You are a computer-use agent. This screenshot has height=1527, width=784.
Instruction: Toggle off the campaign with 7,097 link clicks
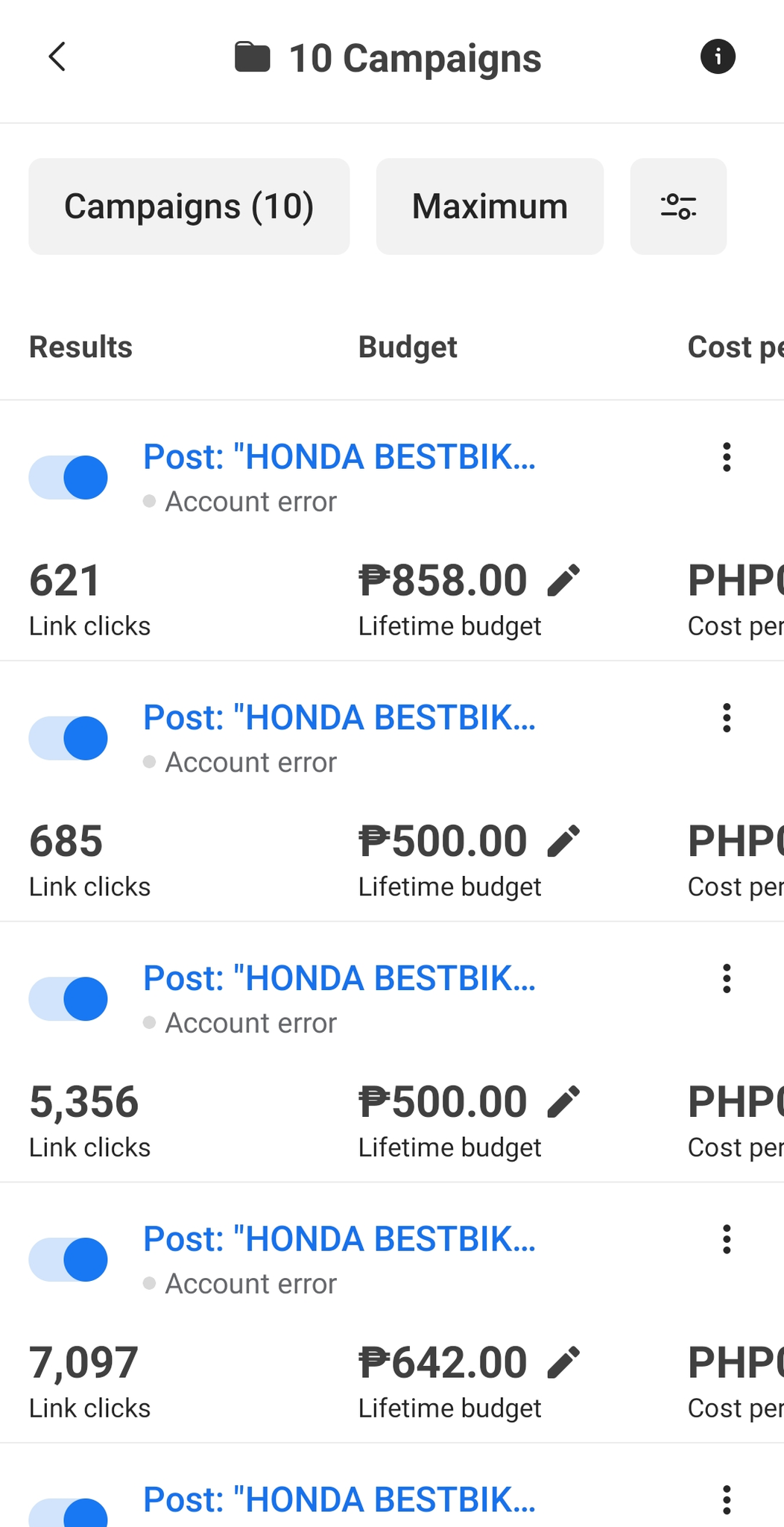pos(69,1259)
